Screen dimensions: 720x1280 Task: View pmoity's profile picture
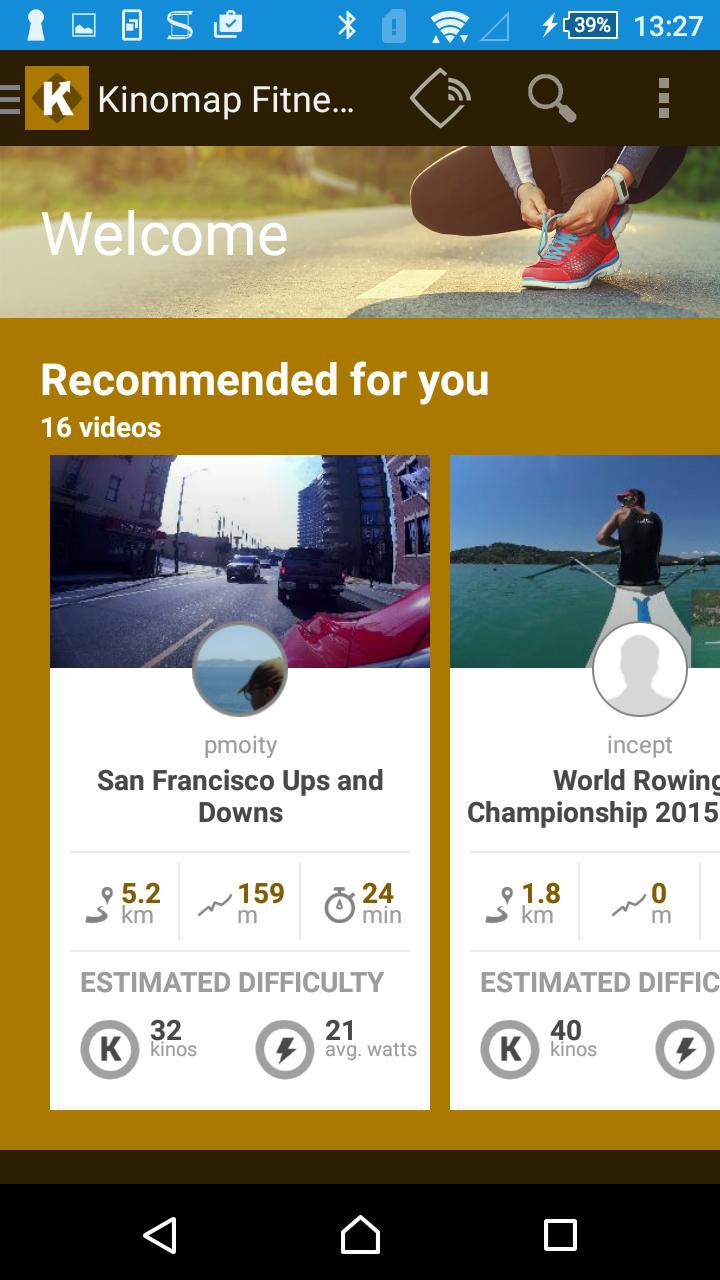point(240,669)
